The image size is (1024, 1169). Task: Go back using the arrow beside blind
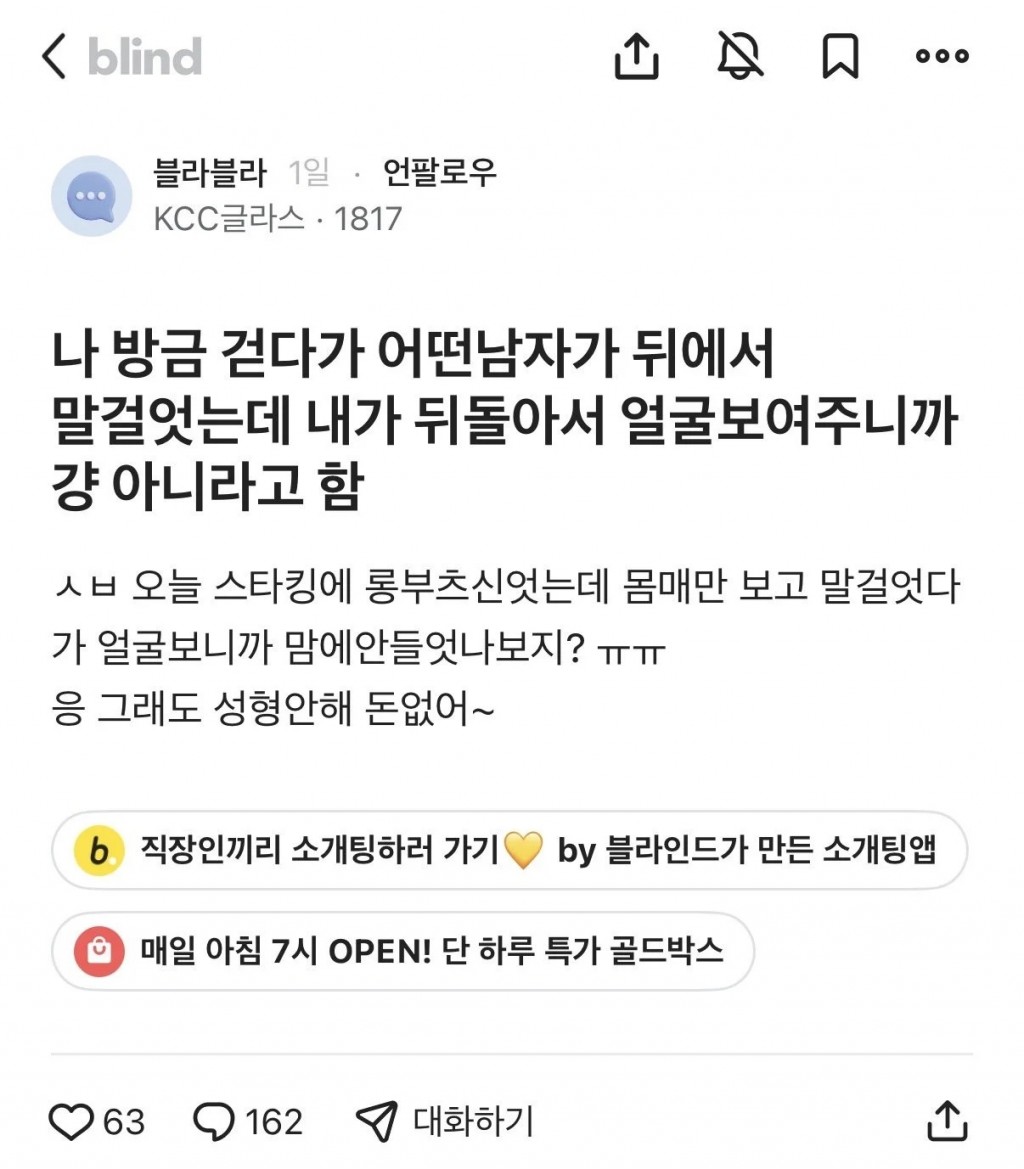54,58
